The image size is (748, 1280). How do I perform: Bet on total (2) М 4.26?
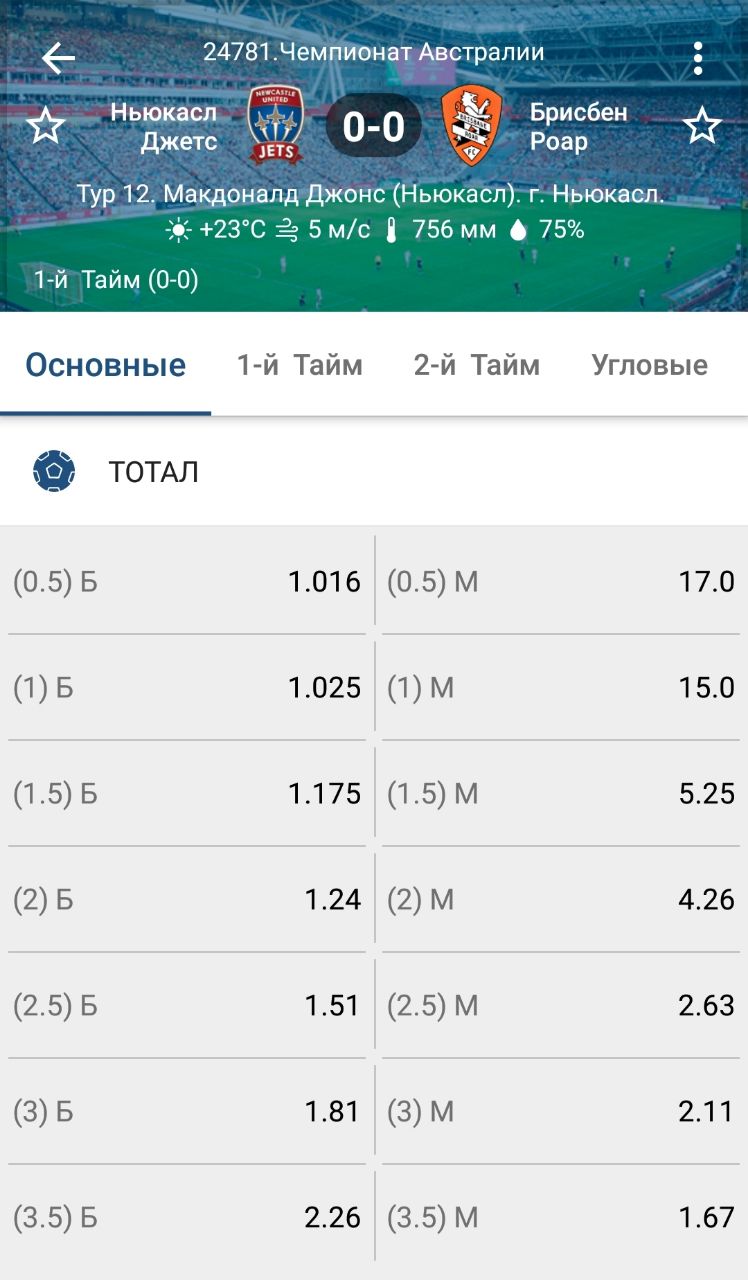[562, 900]
